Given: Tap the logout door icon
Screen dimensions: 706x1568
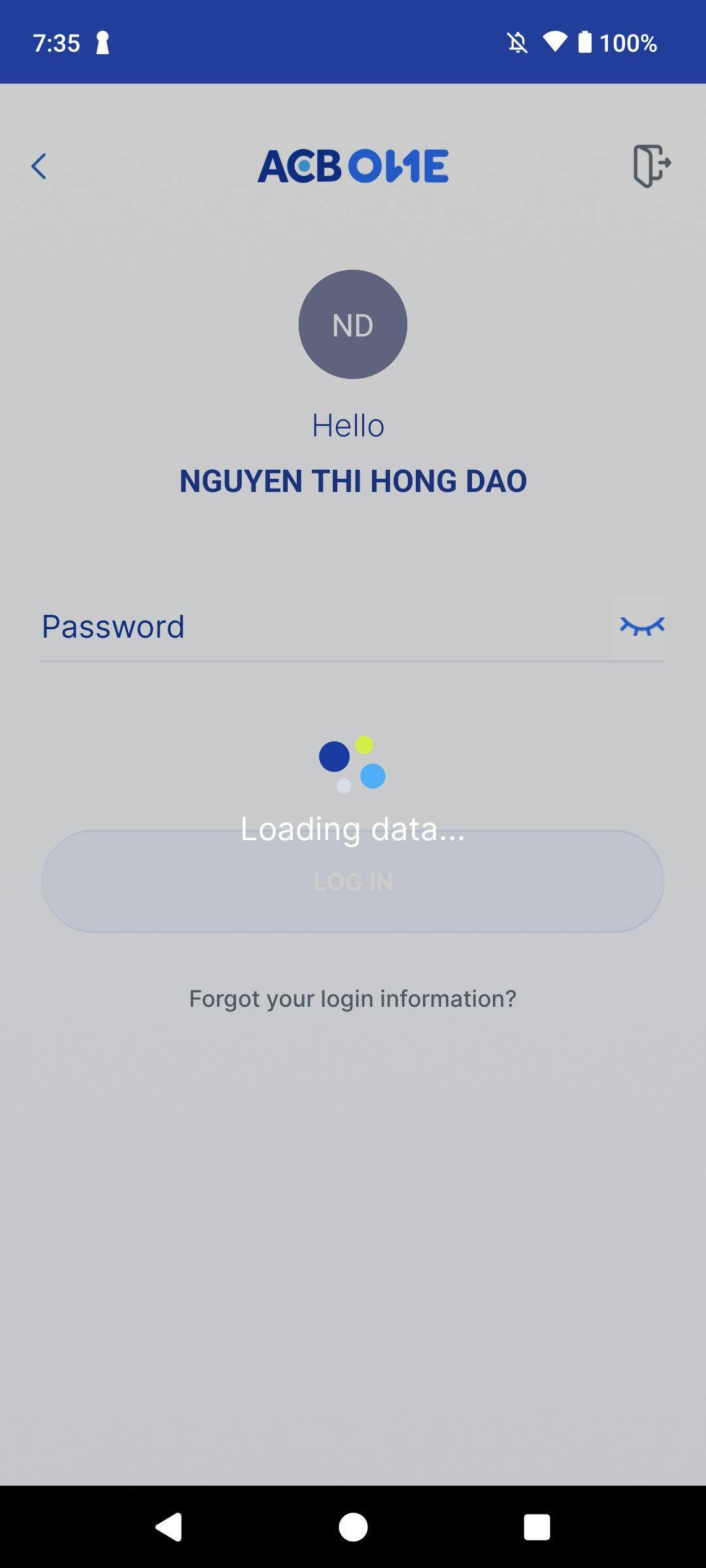Looking at the screenshot, I should pyautogui.click(x=651, y=166).
